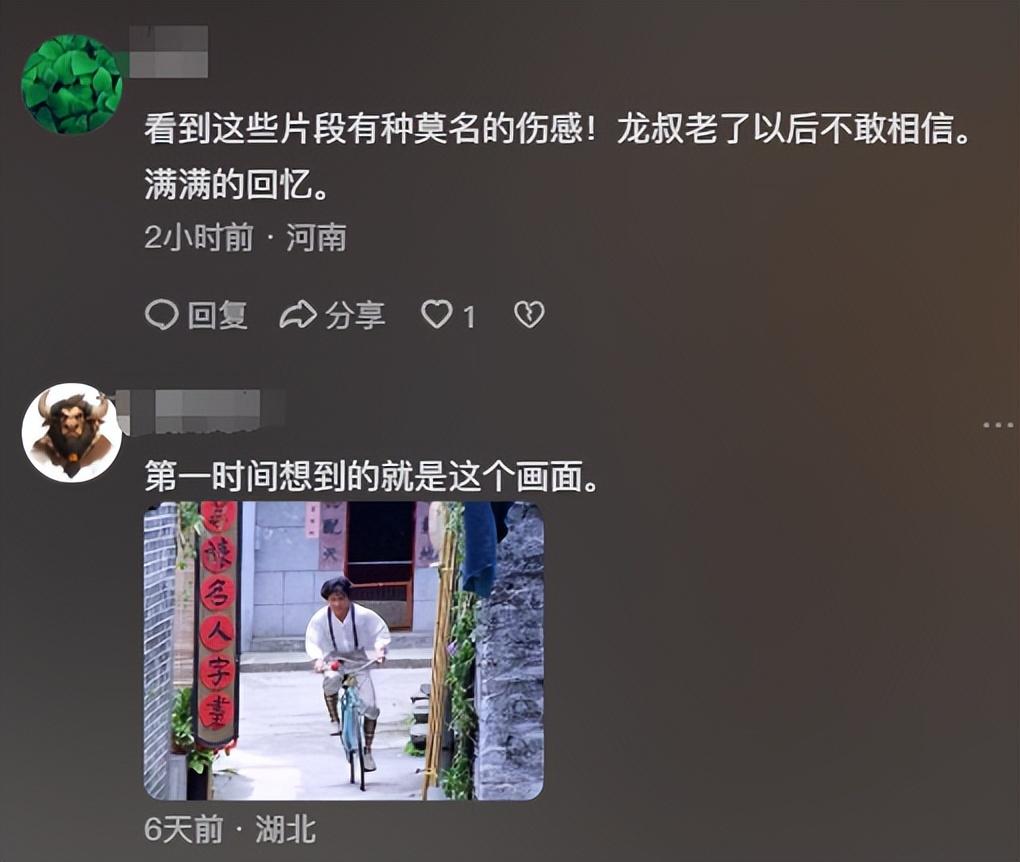This screenshot has width=1020, height=862.
Task: Like the comment about 龙叔
Action: (437, 316)
